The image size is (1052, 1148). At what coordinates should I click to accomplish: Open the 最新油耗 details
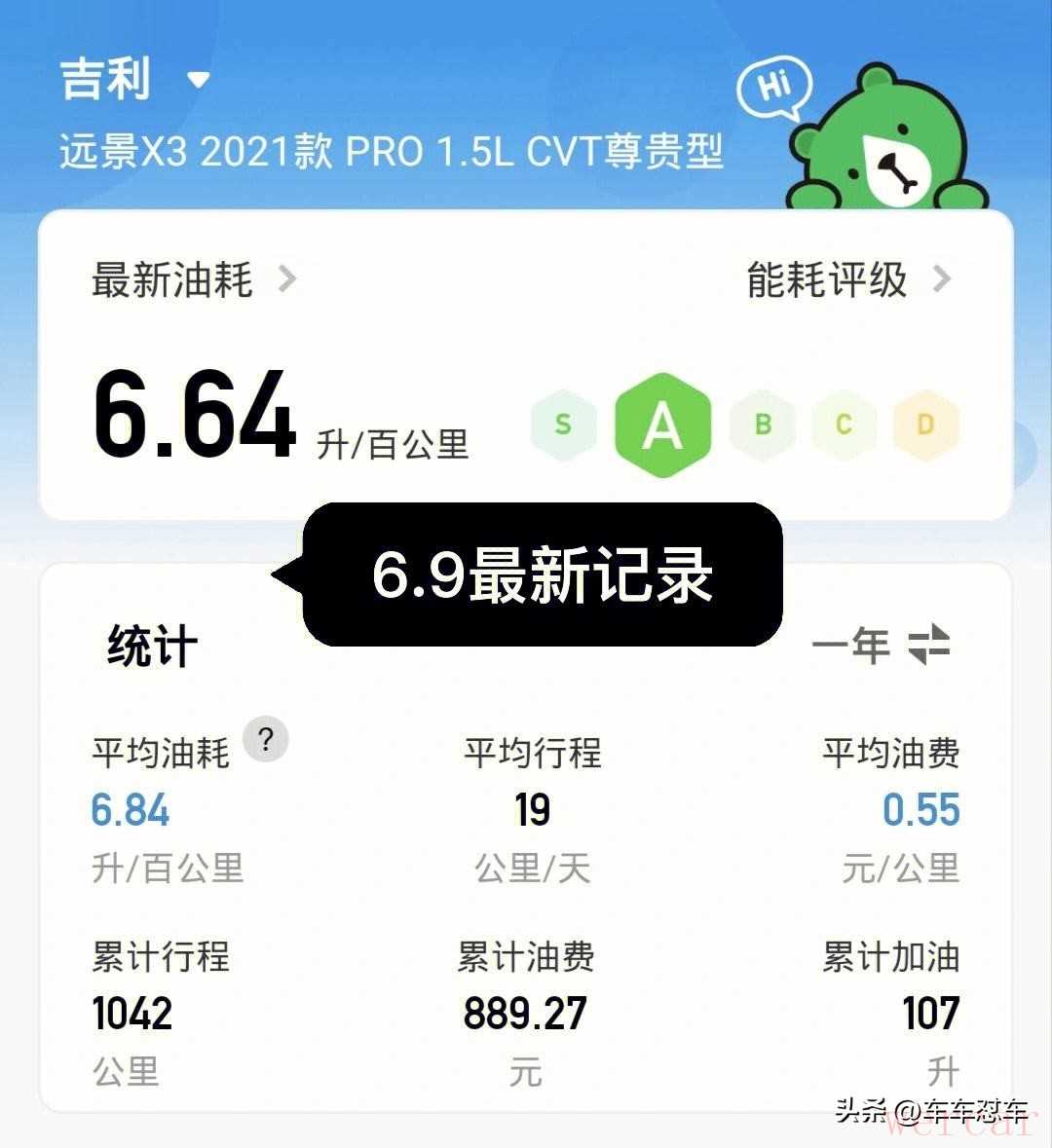coord(193,280)
